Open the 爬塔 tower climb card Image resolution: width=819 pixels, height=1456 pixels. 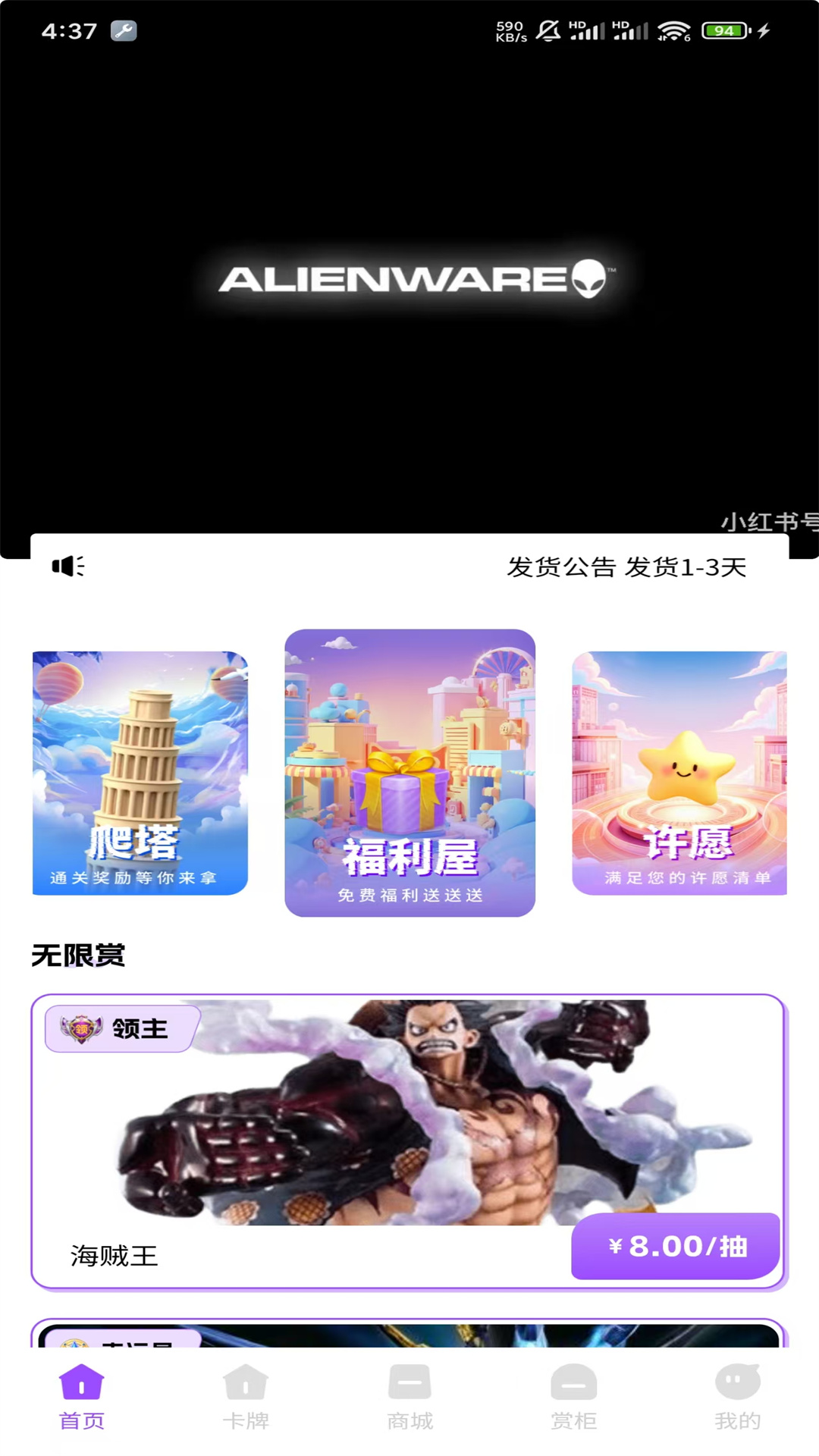click(x=140, y=773)
